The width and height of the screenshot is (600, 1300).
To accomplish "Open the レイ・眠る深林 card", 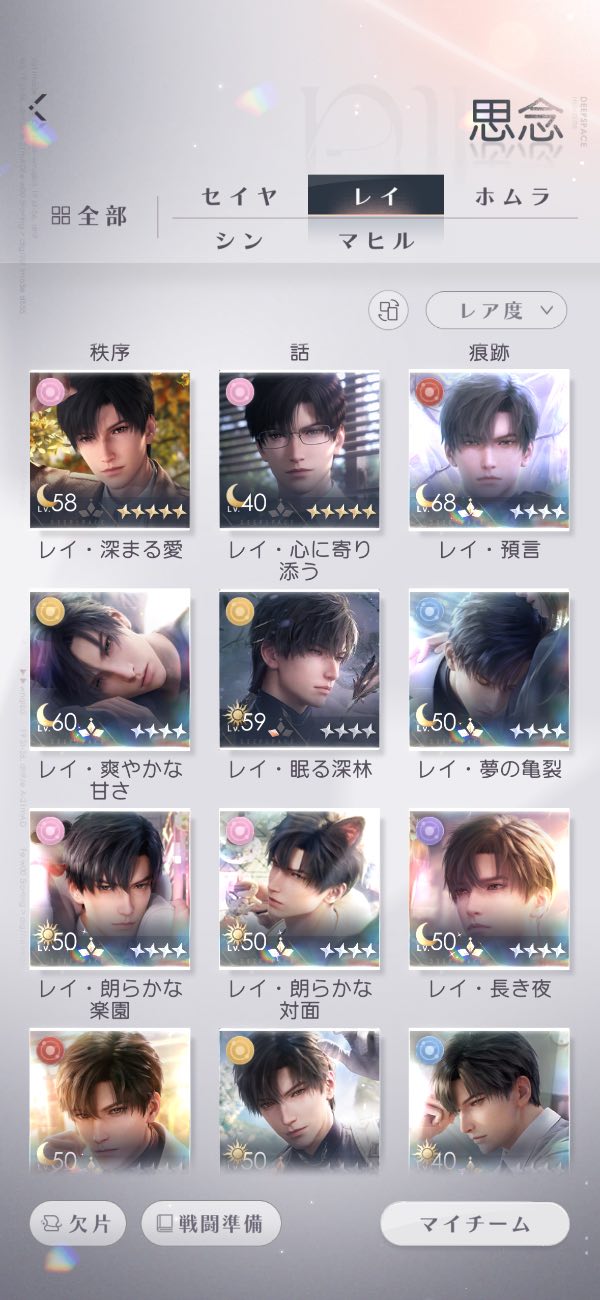I will (x=299, y=669).
